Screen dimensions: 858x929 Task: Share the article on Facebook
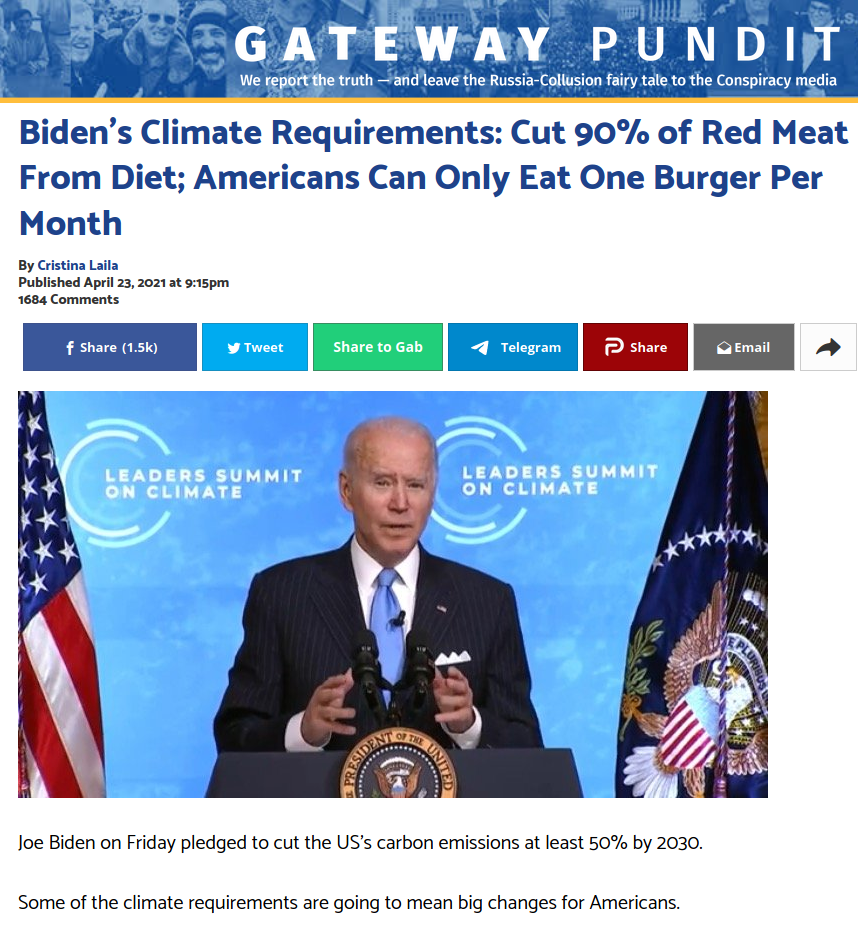pyautogui.click(x=110, y=347)
